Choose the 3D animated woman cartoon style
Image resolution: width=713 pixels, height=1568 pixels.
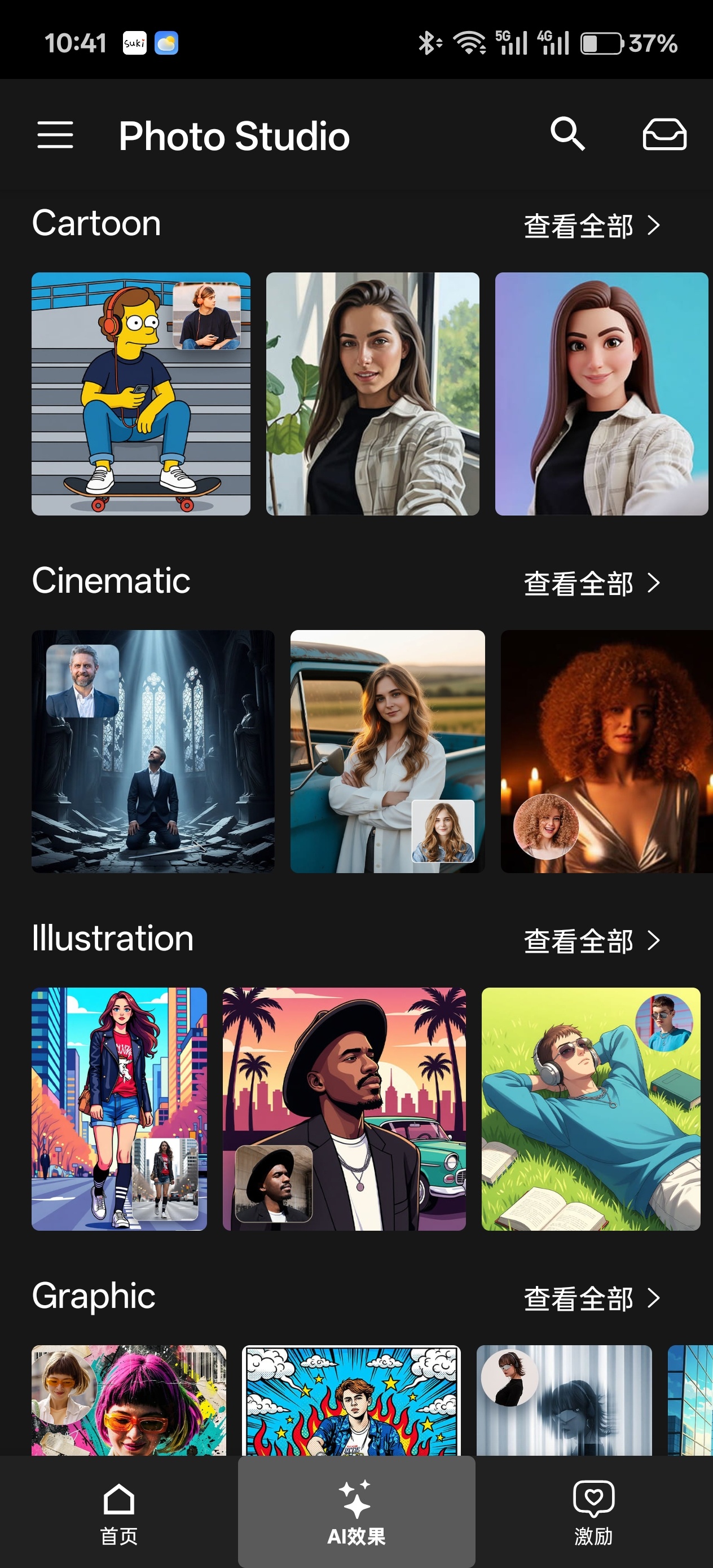[601, 394]
